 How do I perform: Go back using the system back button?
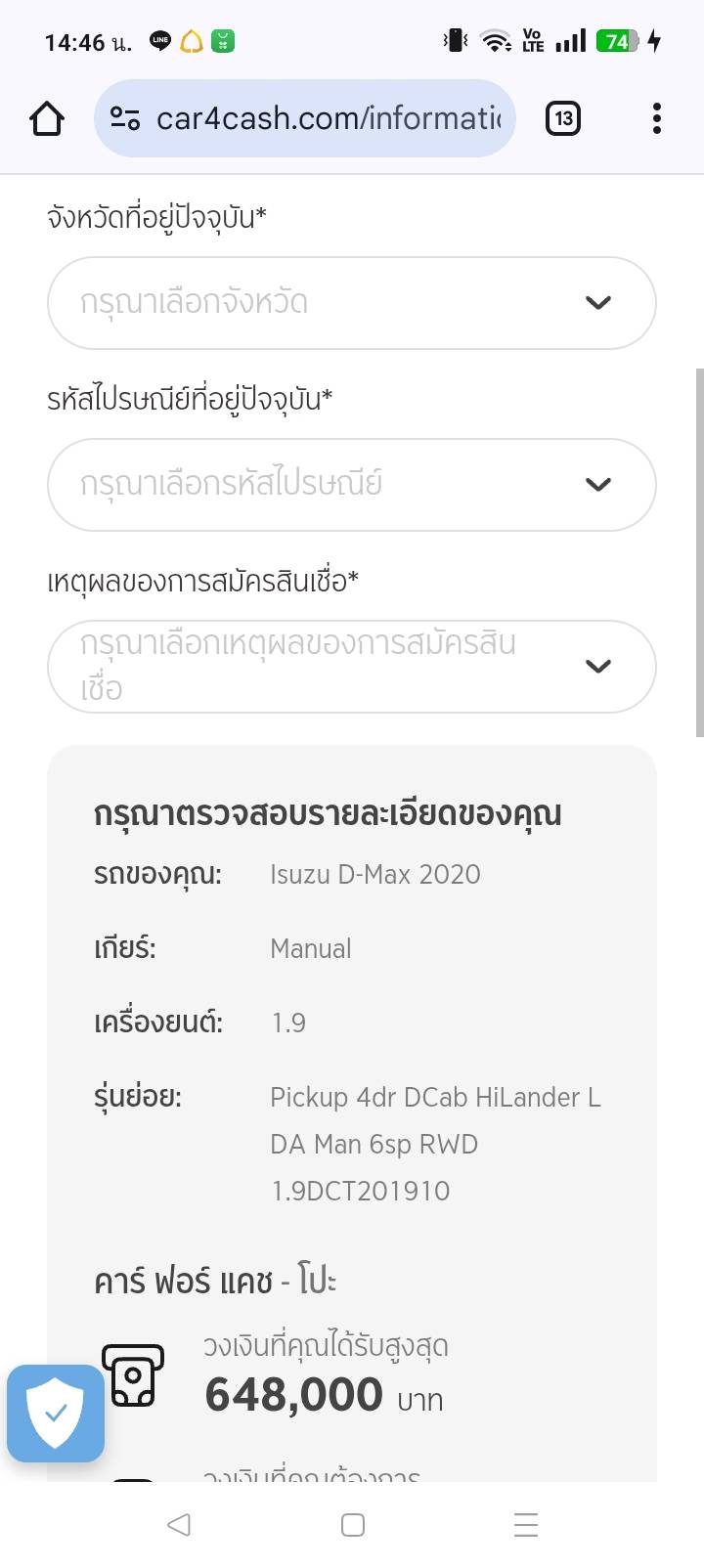(179, 1524)
